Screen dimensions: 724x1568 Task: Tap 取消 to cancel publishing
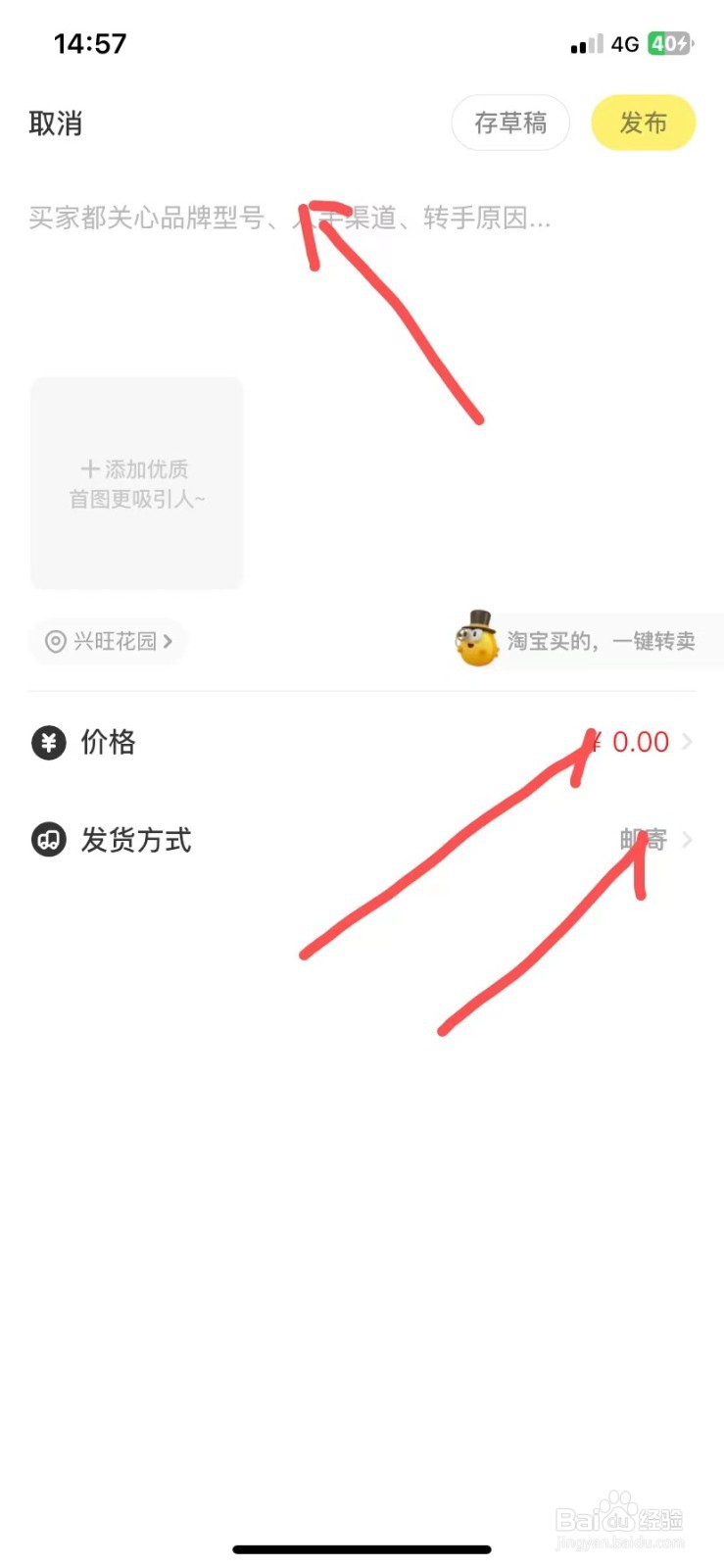click(x=56, y=122)
